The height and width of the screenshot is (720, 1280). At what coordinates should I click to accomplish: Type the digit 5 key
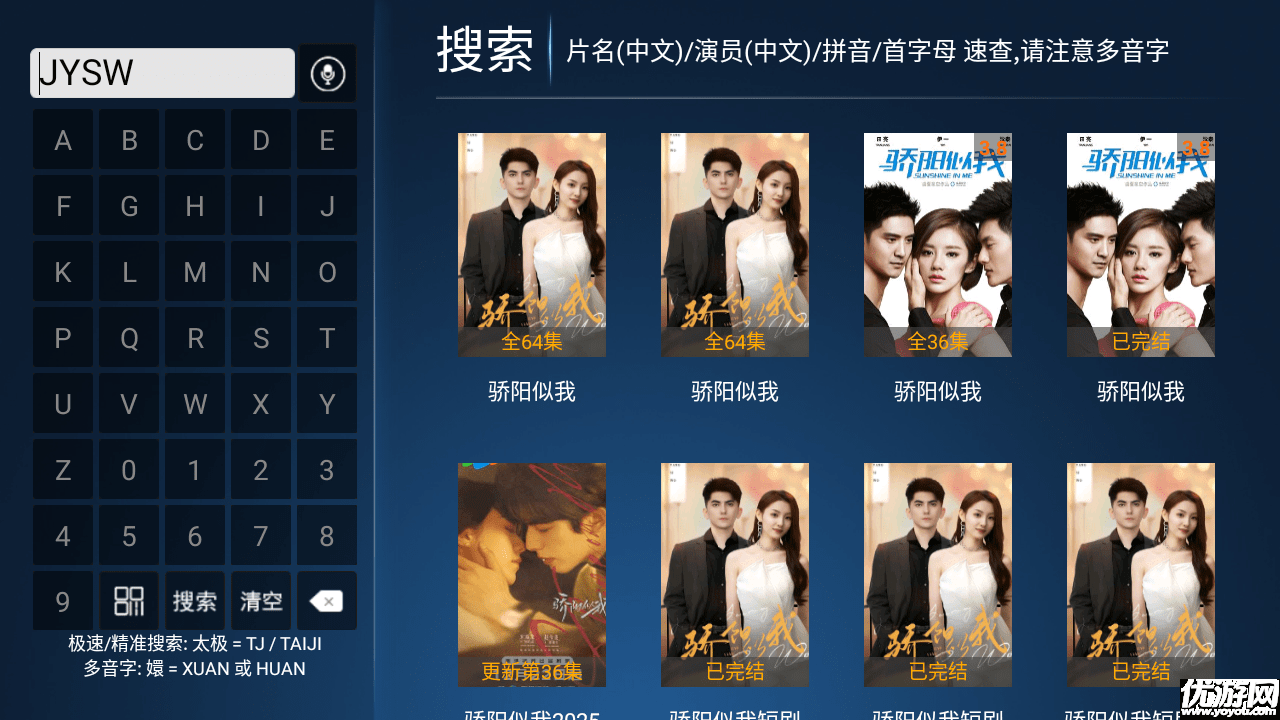pos(129,536)
